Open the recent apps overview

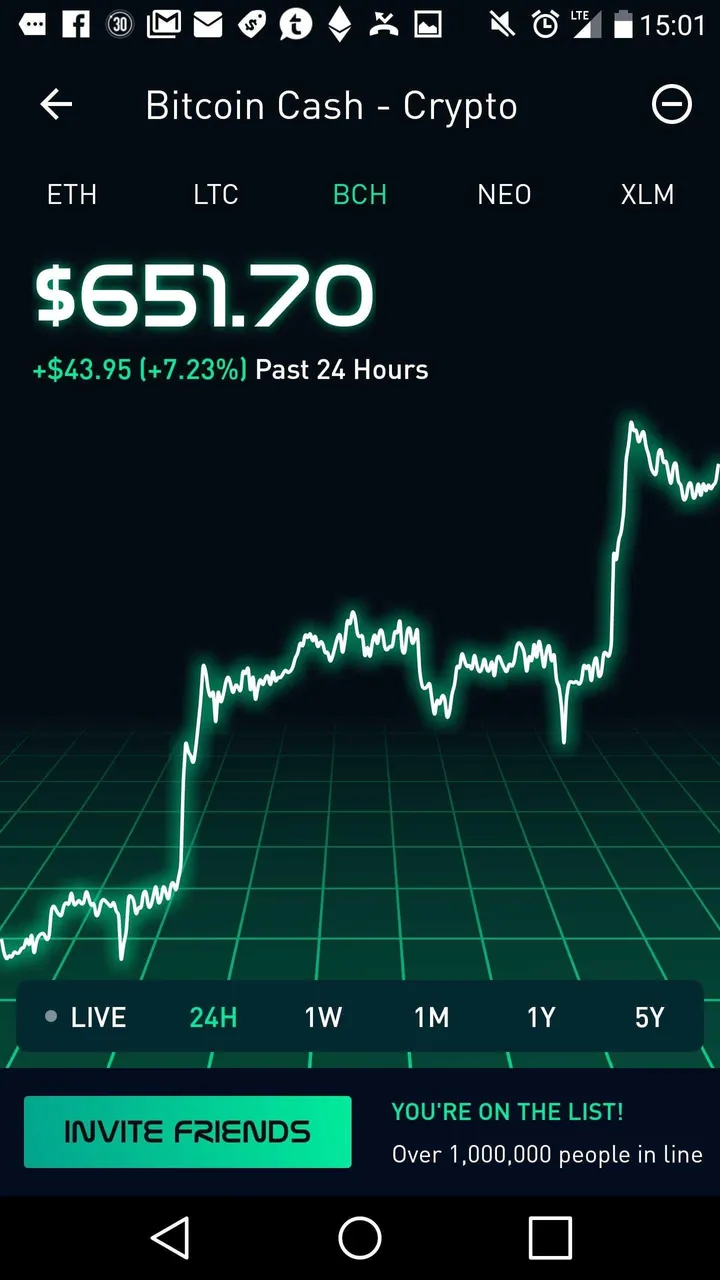point(550,1238)
